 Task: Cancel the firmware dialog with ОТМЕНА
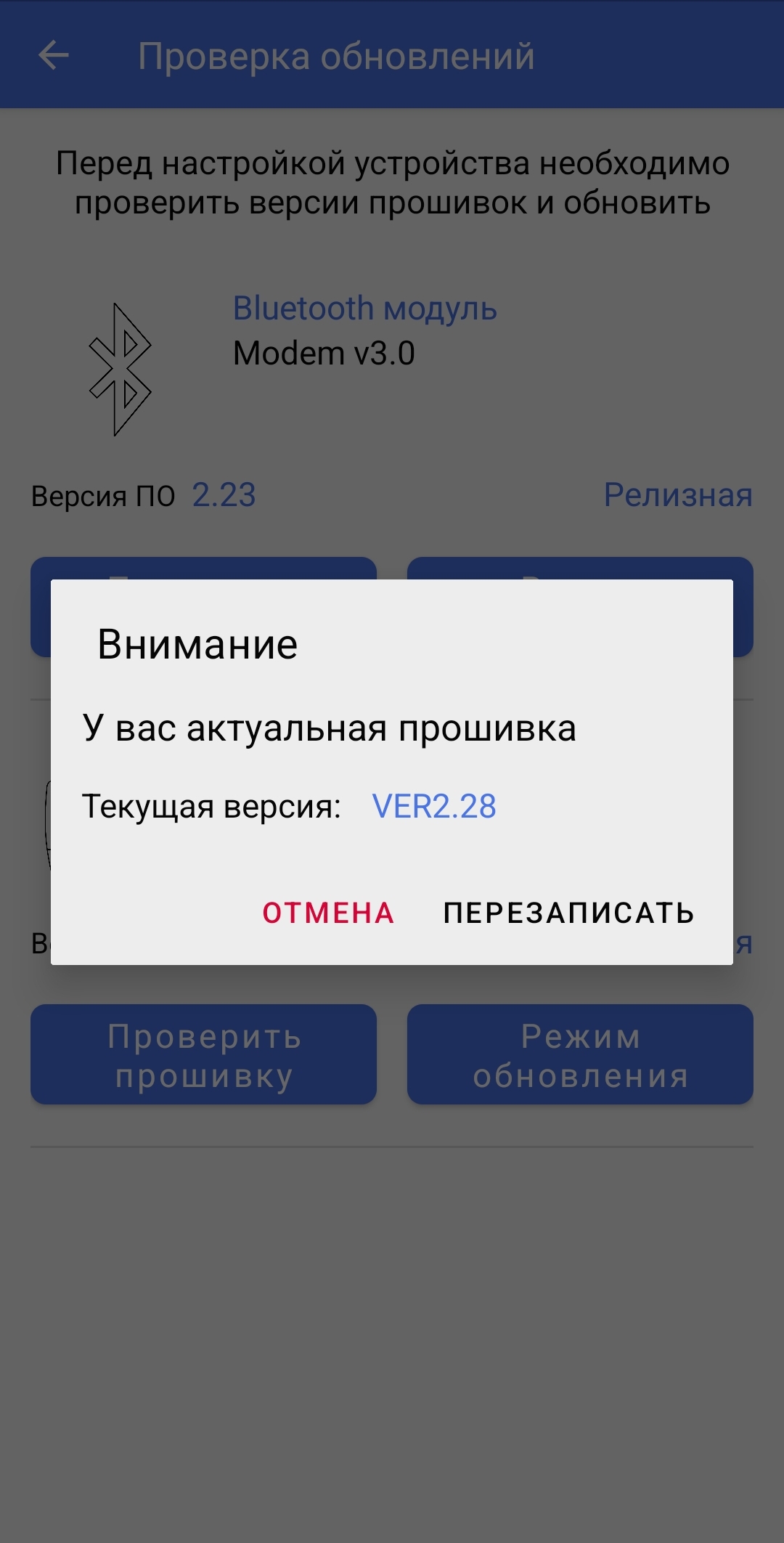click(x=328, y=913)
